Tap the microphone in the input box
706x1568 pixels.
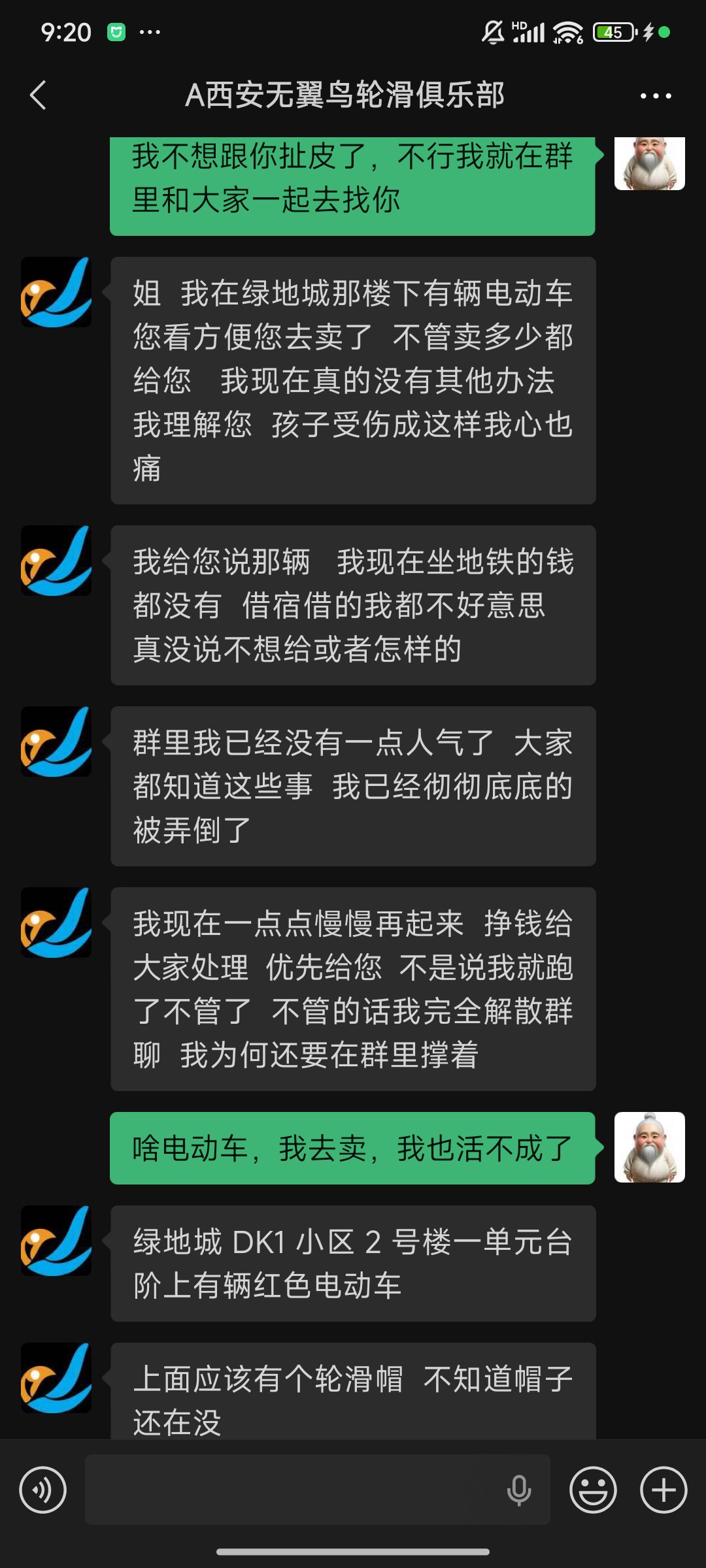point(519,1490)
